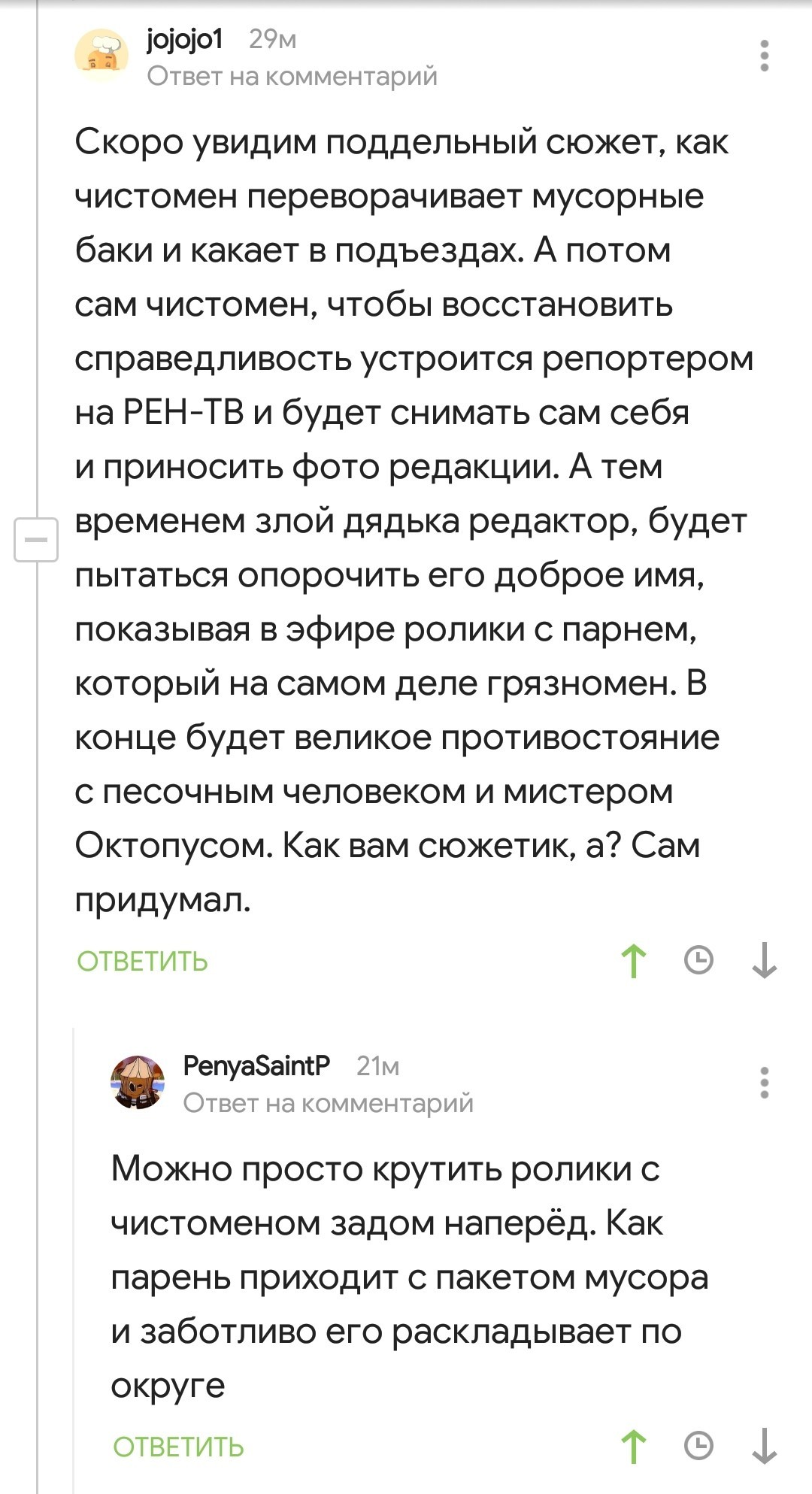Tap the clock icon under PenyaSaintP's comment
Image resolution: width=812 pixels, height=1494 pixels.
pyautogui.click(x=698, y=1446)
